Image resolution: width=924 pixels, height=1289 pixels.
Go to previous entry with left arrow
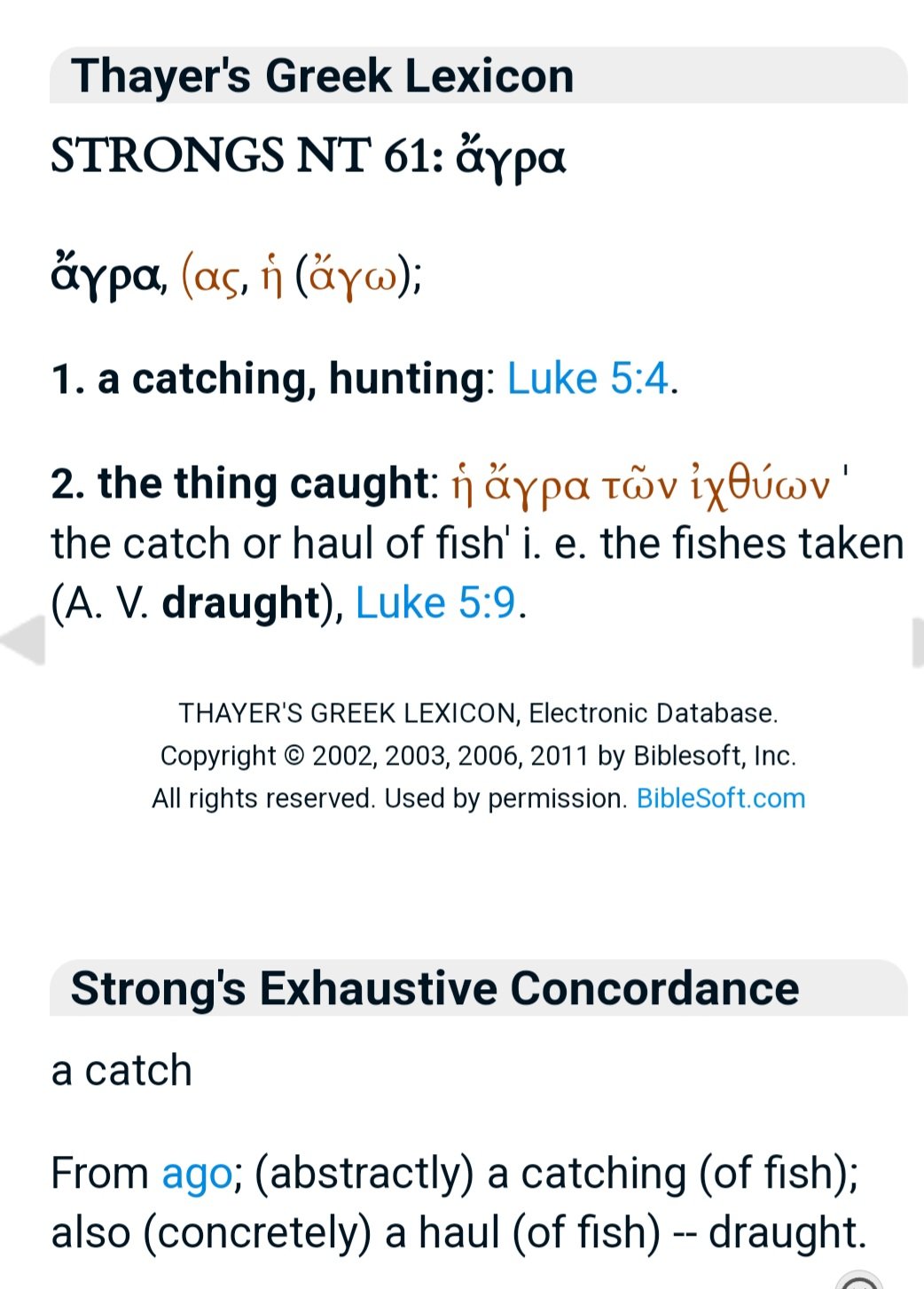22,641
